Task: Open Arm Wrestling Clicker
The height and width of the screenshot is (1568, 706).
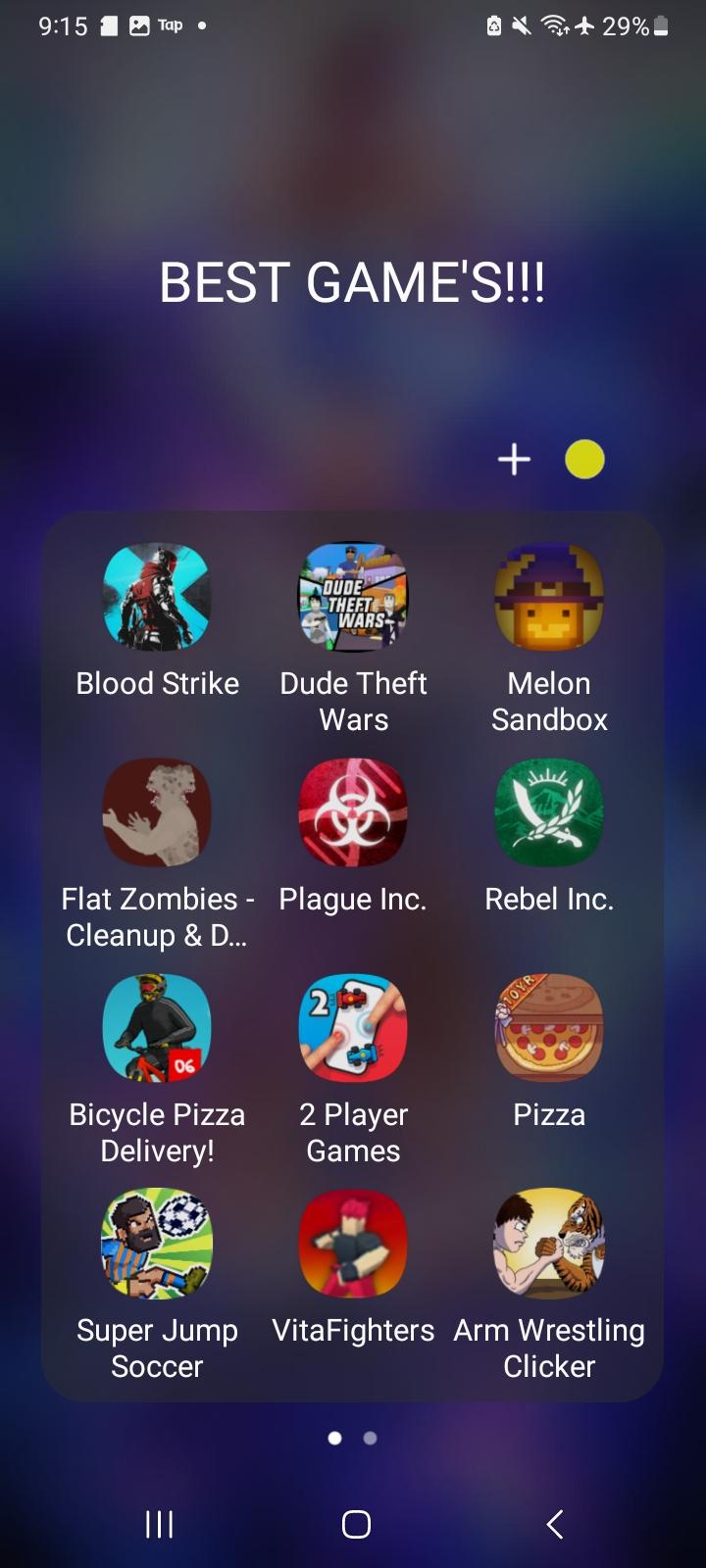Action: pos(549,1244)
